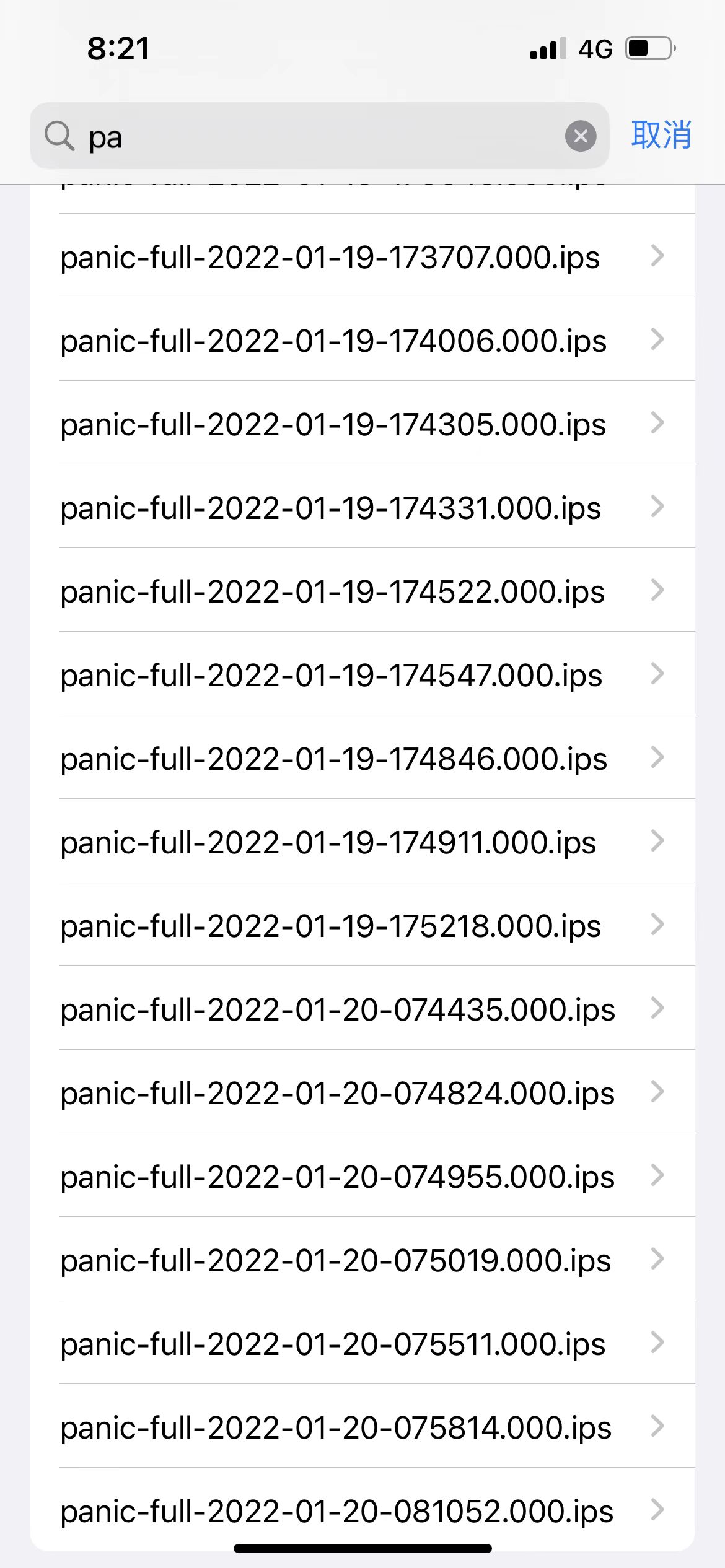Clear the search text with the X button
This screenshot has width=725, height=1568.
tap(581, 136)
